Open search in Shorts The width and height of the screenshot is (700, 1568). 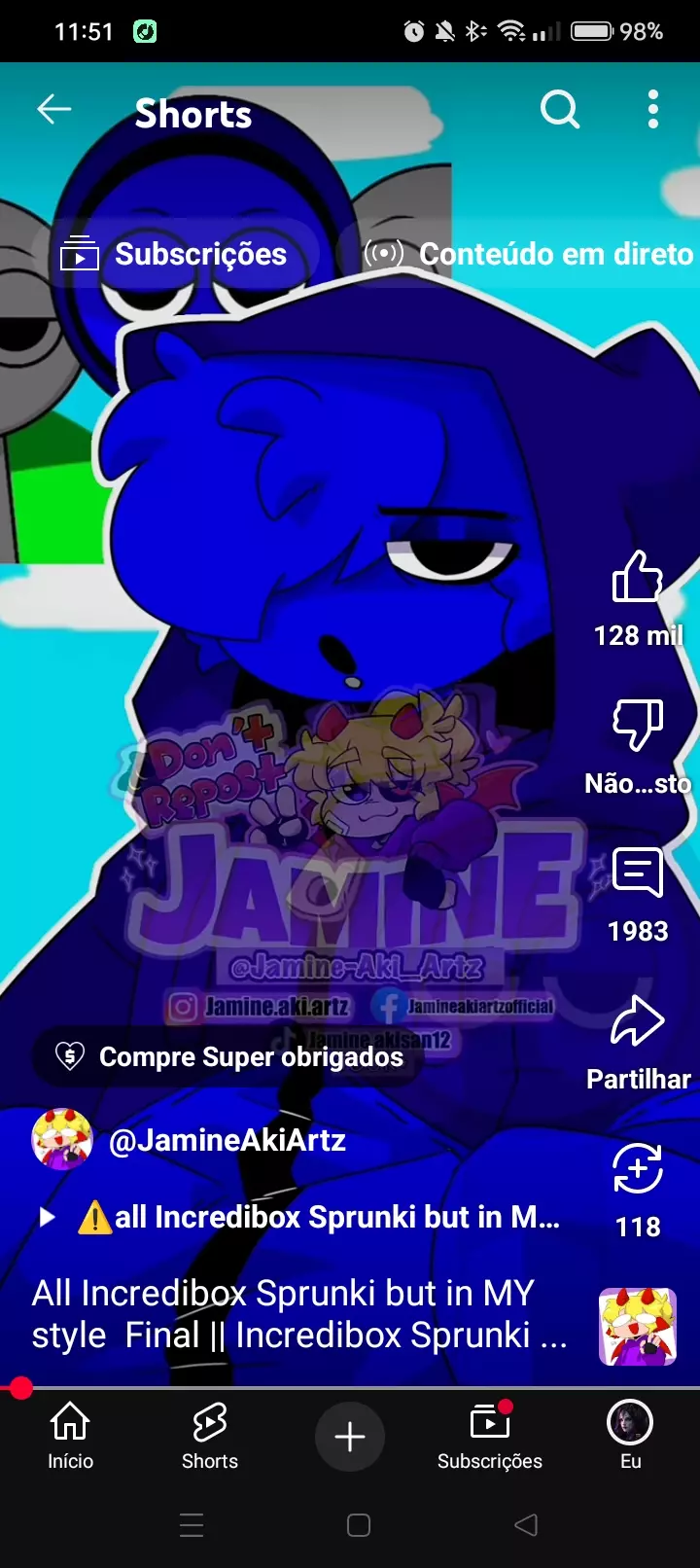click(560, 110)
